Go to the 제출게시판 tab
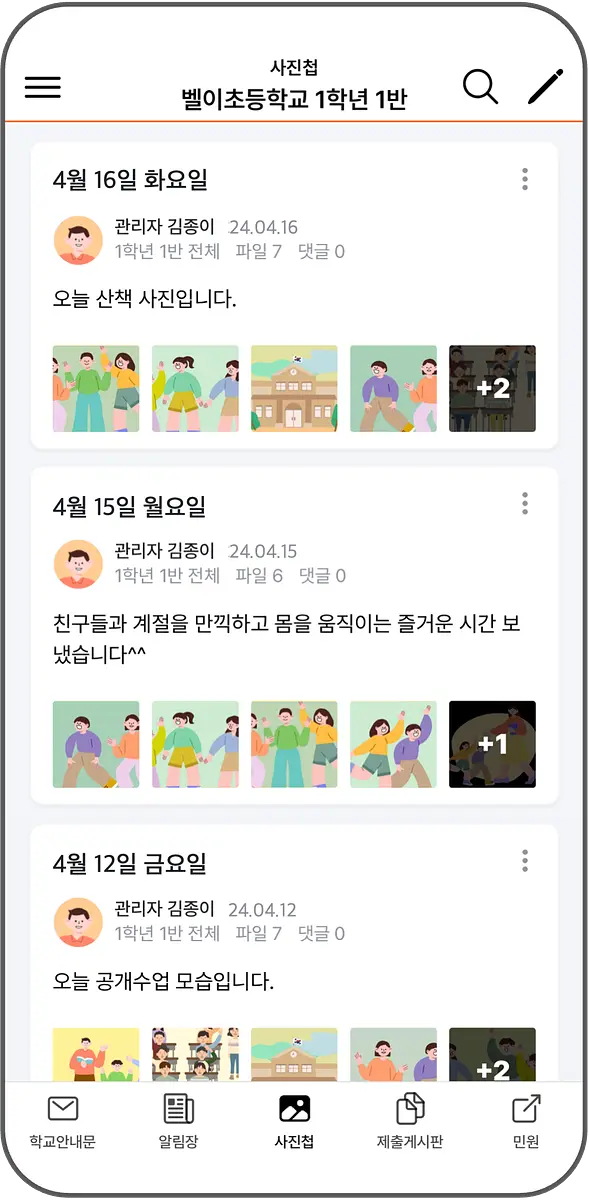 [410, 1122]
